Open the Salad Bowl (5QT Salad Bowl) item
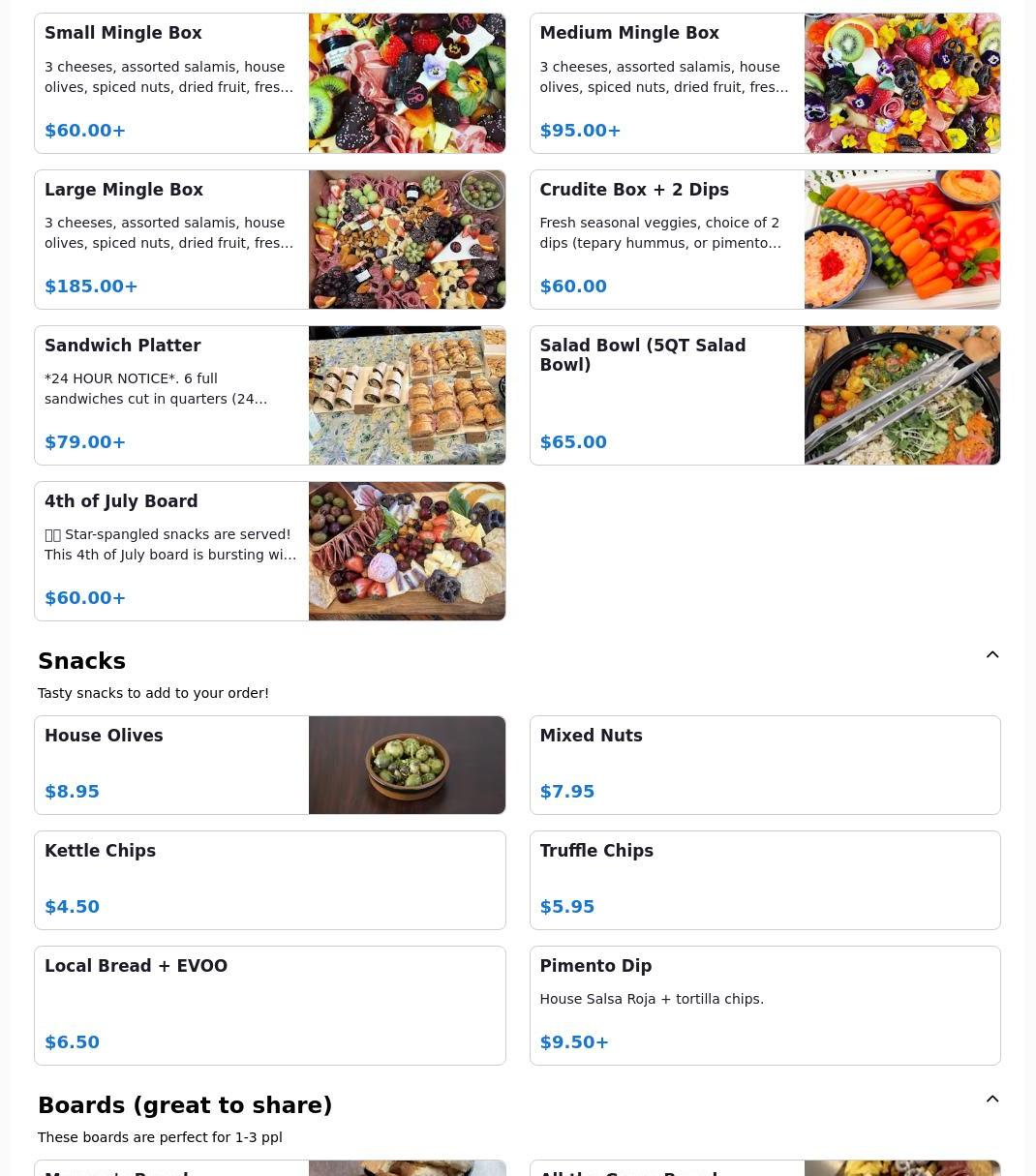1036x1176 pixels. coord(764,395)
